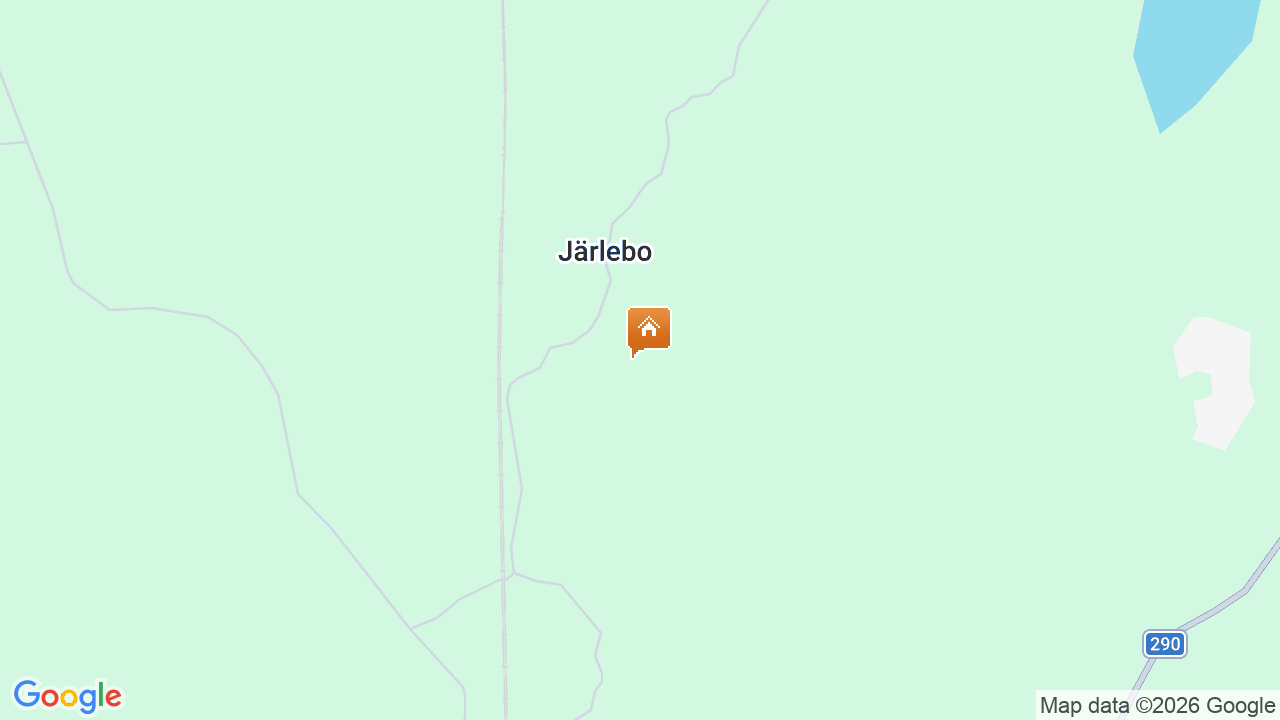This screenshot has height=720, width=1280.
Task: Tap the orange home marker near Järlebo
Action: tap(649, 329)
